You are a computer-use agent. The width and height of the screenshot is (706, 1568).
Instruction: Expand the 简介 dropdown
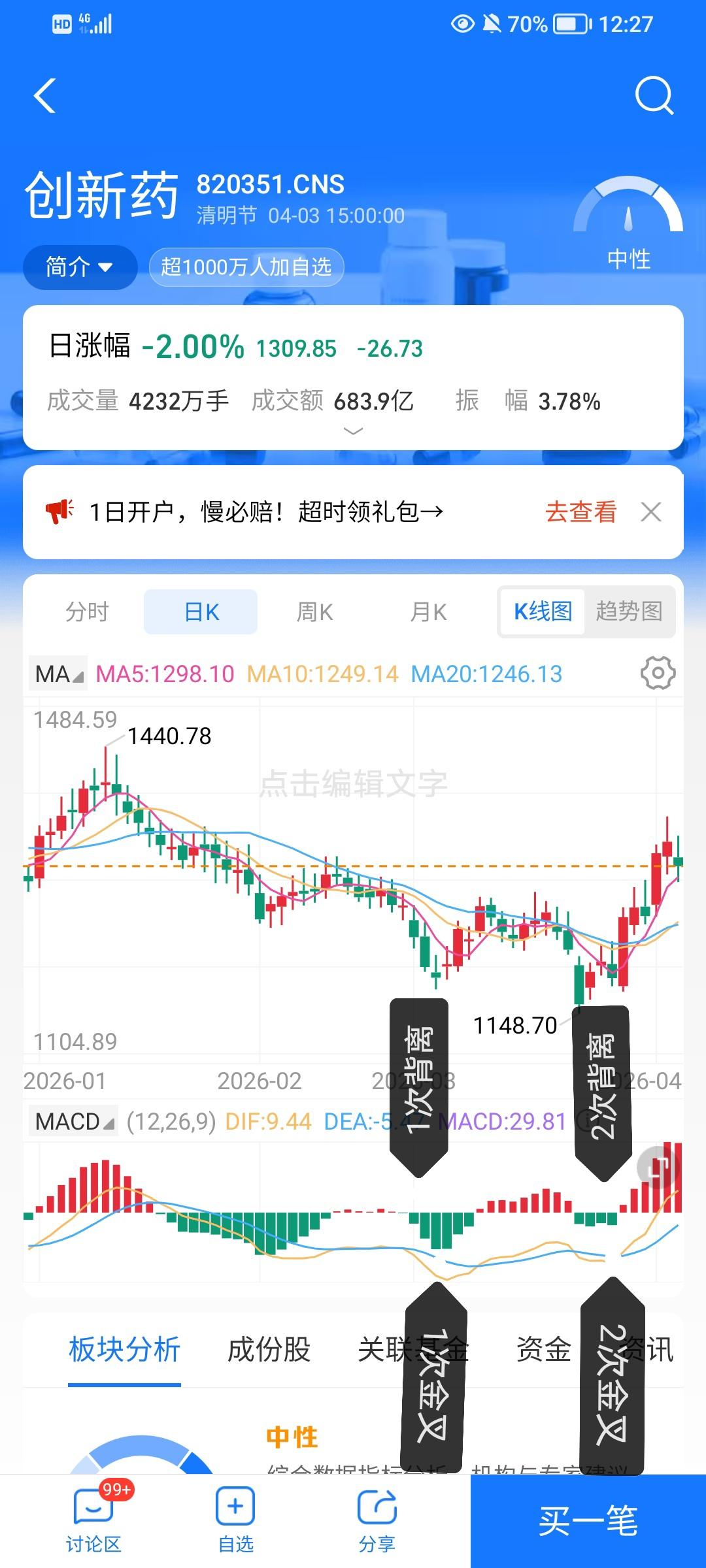point(78,267)
